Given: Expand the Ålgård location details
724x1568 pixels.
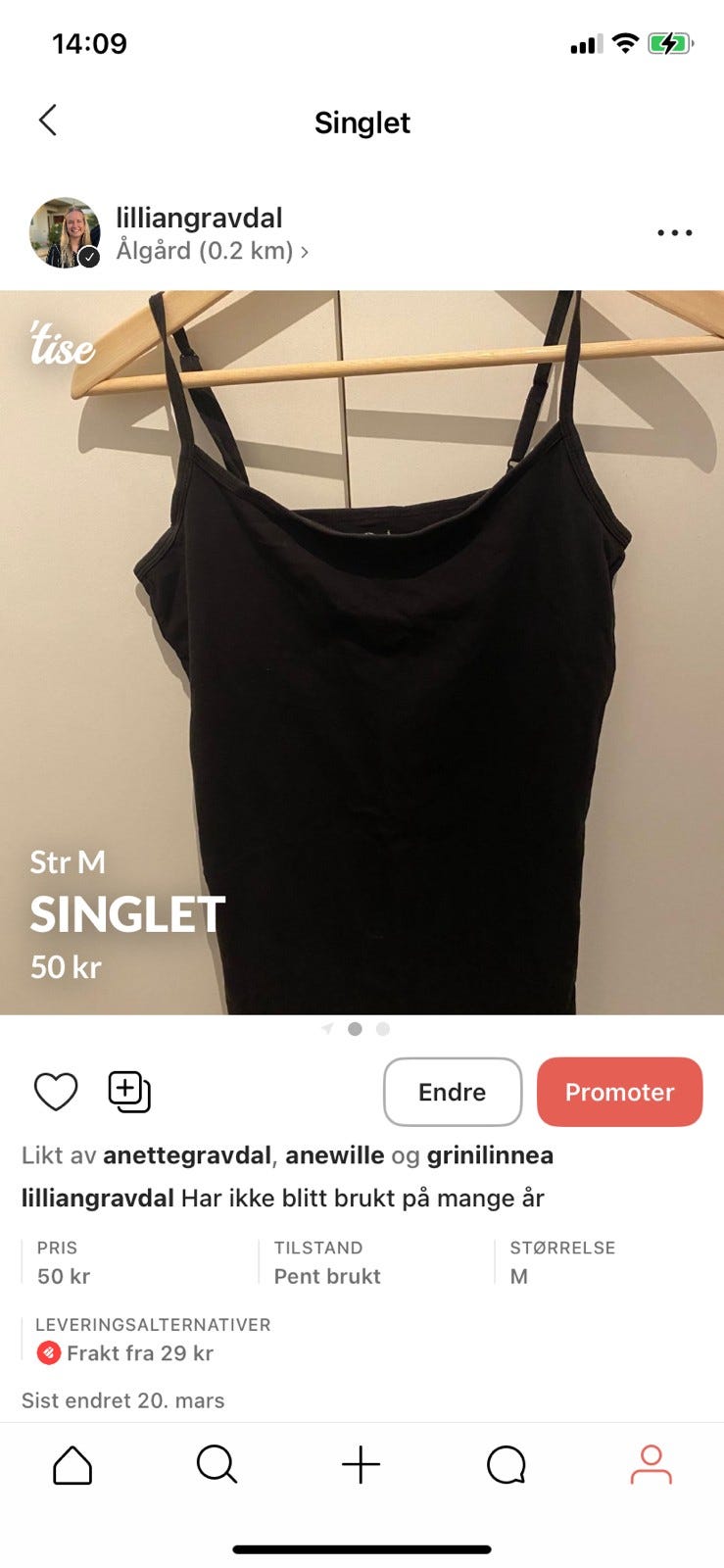Looking at the screenshot, I should click(x=211, y=250).
